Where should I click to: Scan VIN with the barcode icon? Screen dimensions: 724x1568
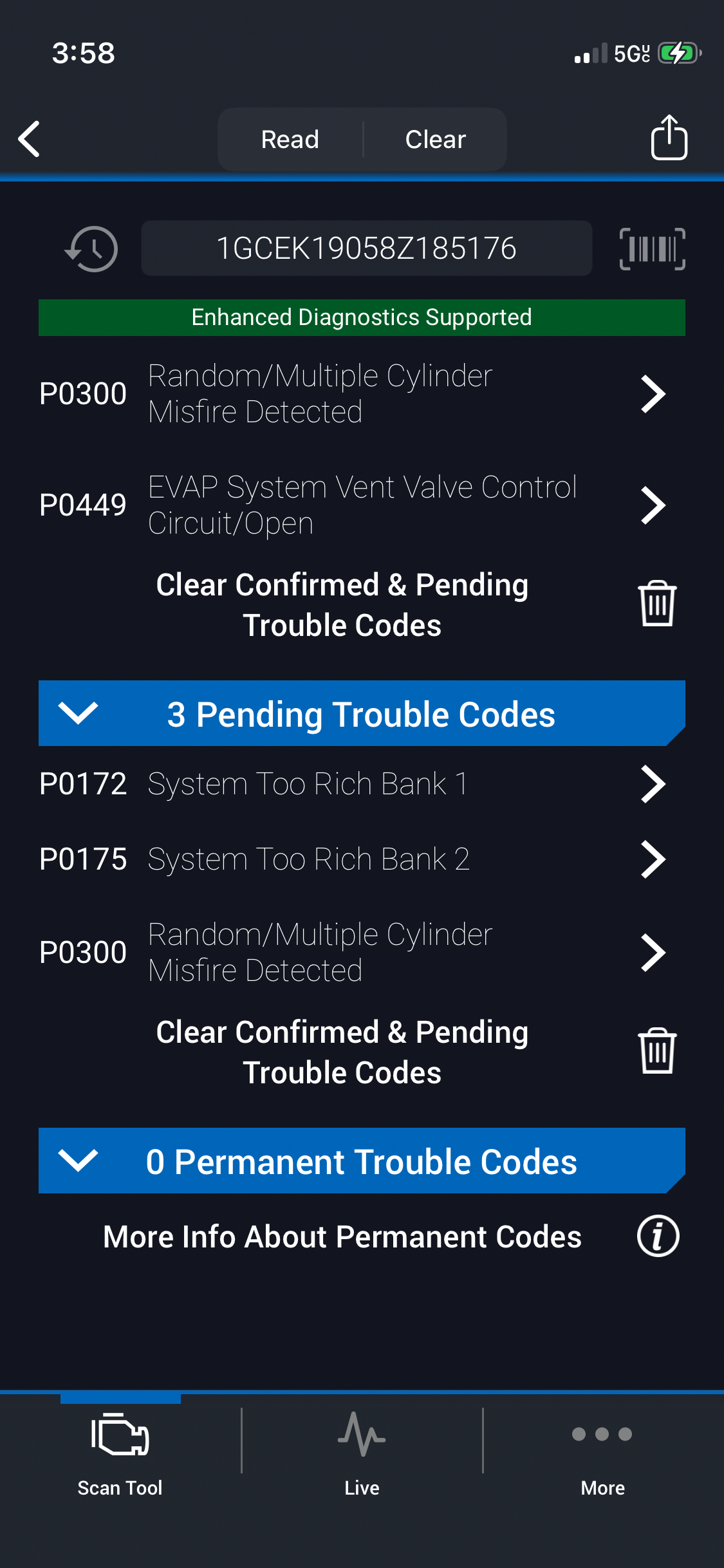(x=652, y=248)
